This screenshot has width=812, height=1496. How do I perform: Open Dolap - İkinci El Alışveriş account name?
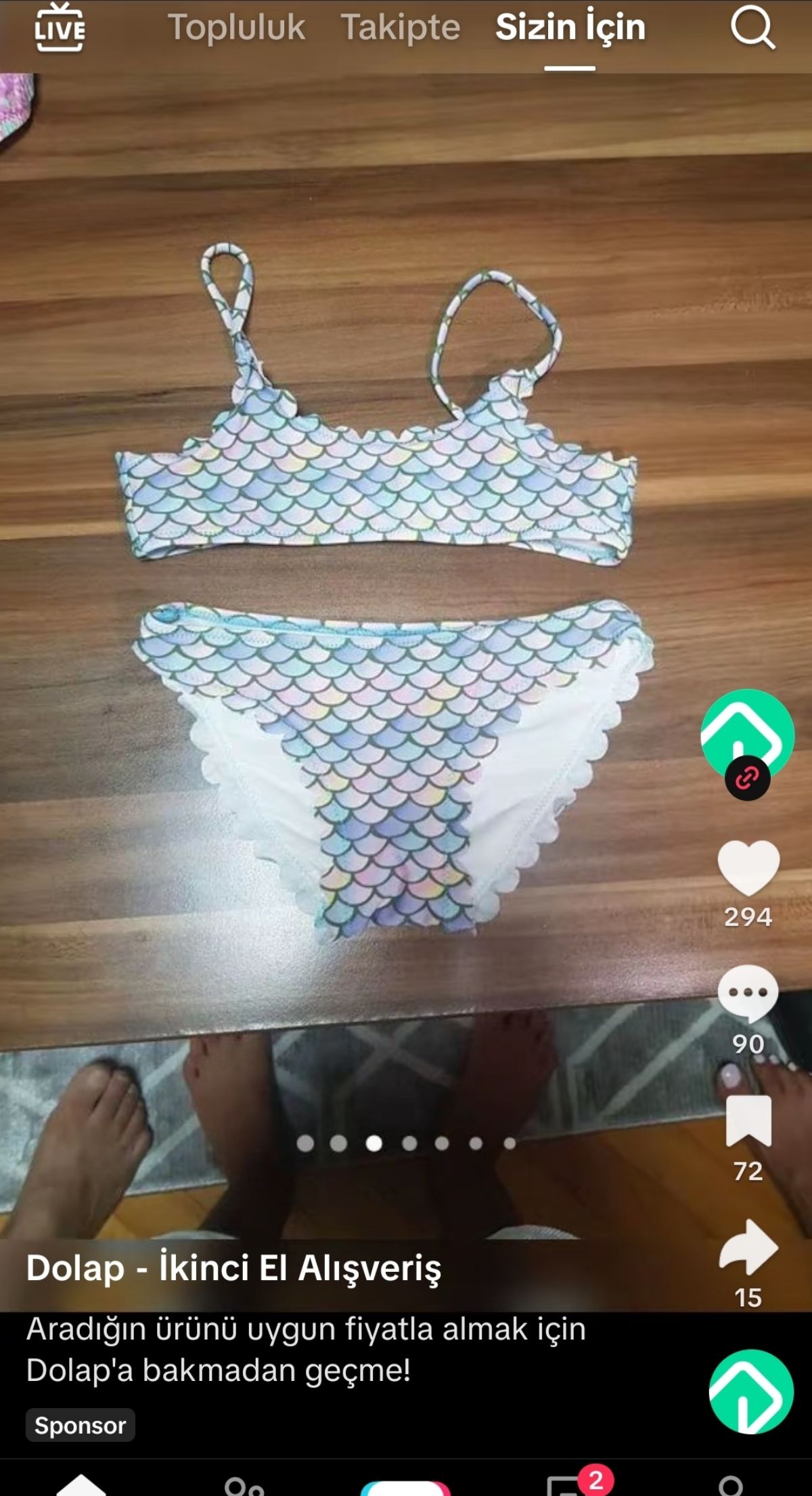click(x=233, y=1268)
